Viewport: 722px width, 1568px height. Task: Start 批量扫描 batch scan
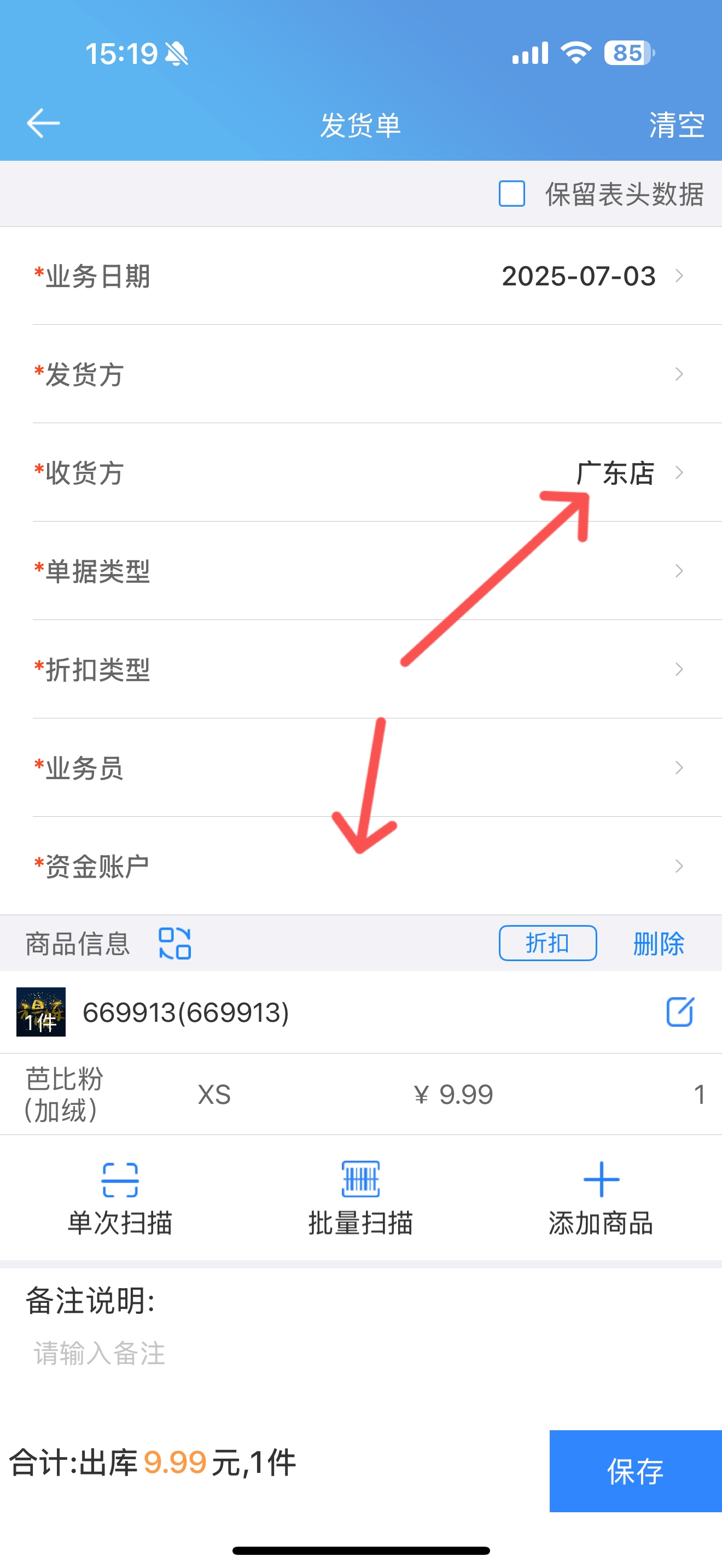point(360,1198)
